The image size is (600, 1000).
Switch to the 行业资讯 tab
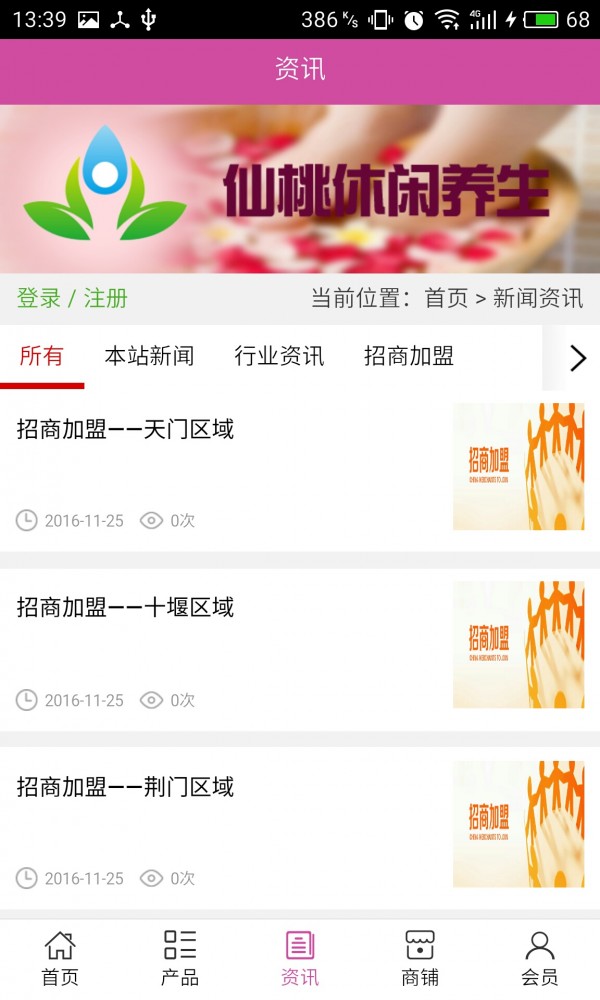[279, 356]
